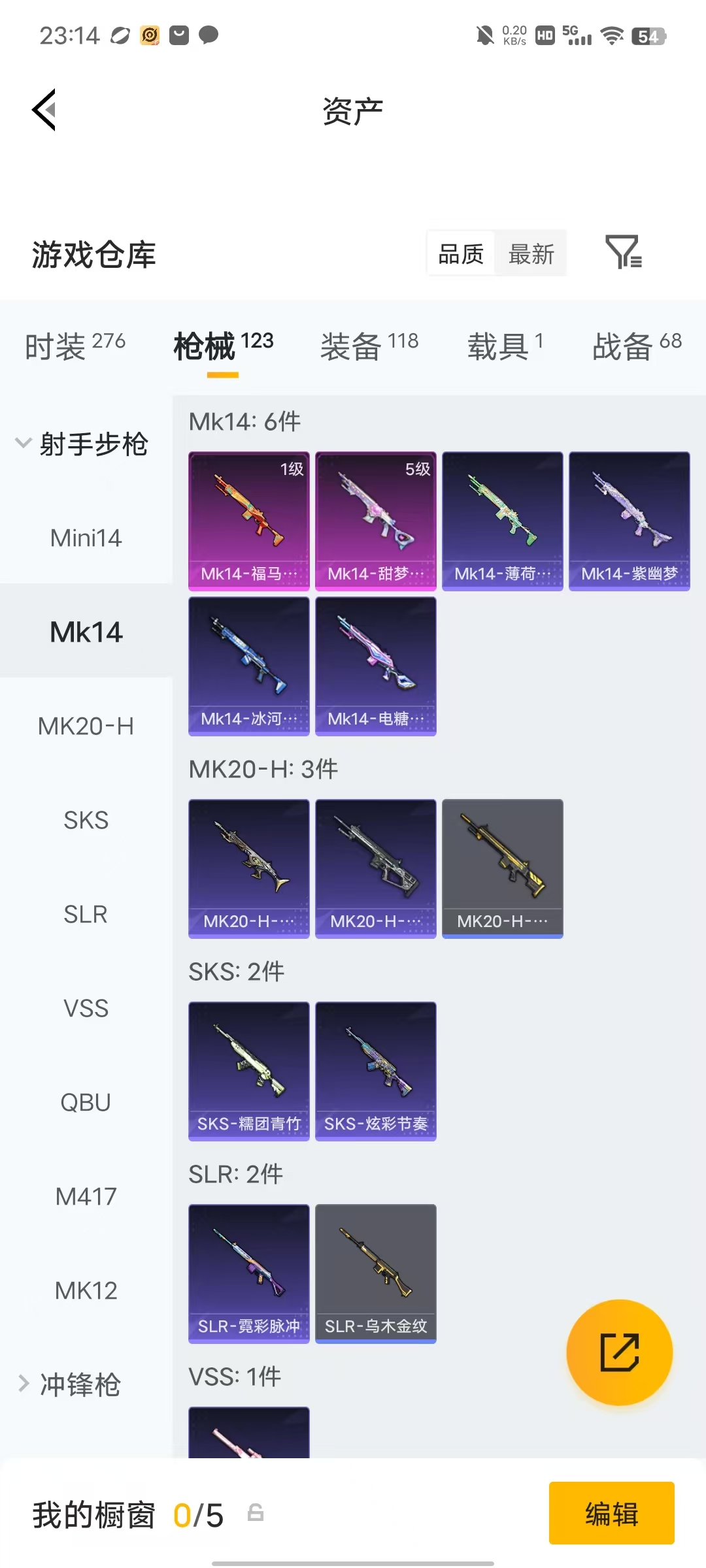Select M417 in the side list
This screenshot has height=1568, width=706.
[86, 1196]
